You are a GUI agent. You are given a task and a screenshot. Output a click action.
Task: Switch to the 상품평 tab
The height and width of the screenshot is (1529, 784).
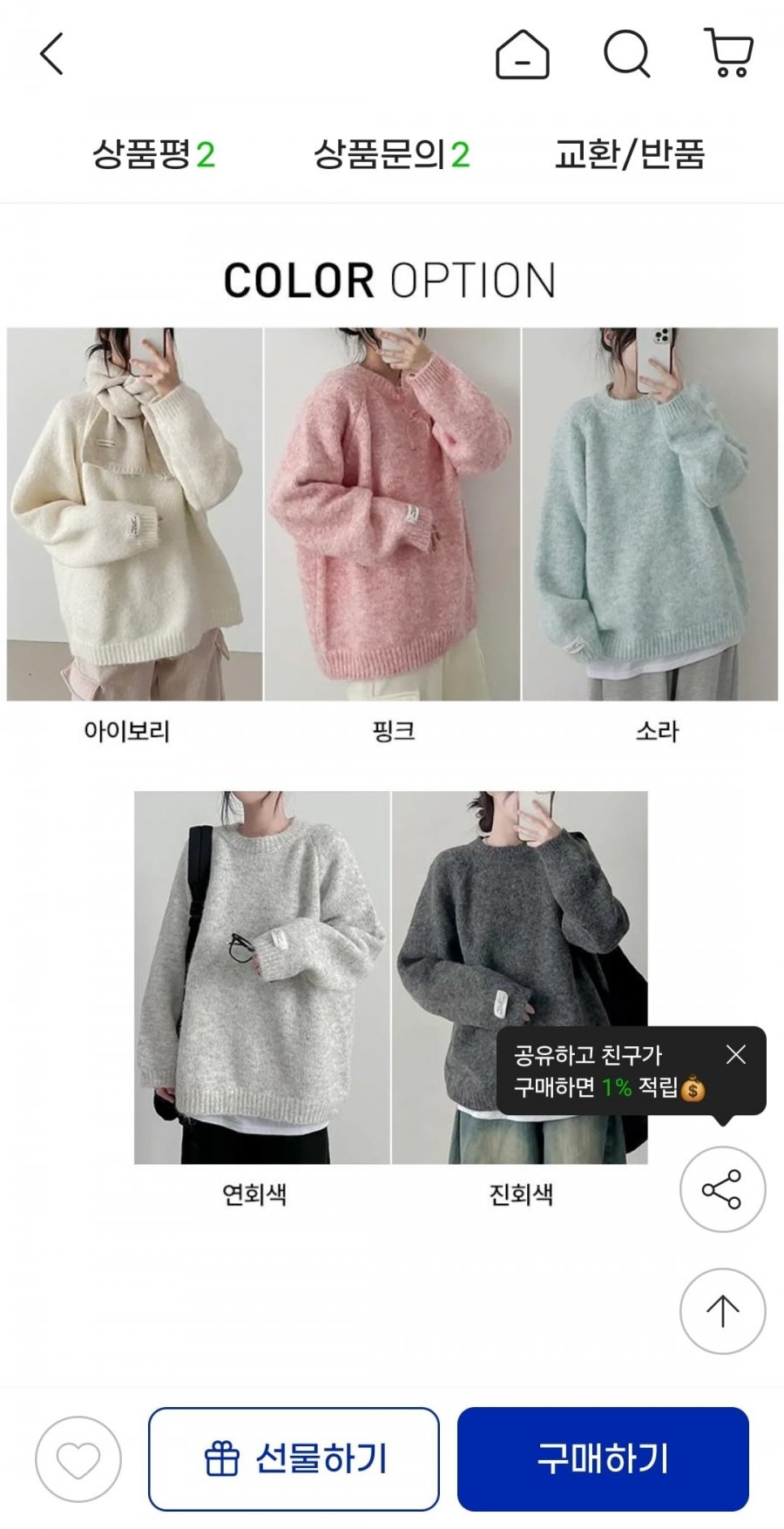(153, 155)
